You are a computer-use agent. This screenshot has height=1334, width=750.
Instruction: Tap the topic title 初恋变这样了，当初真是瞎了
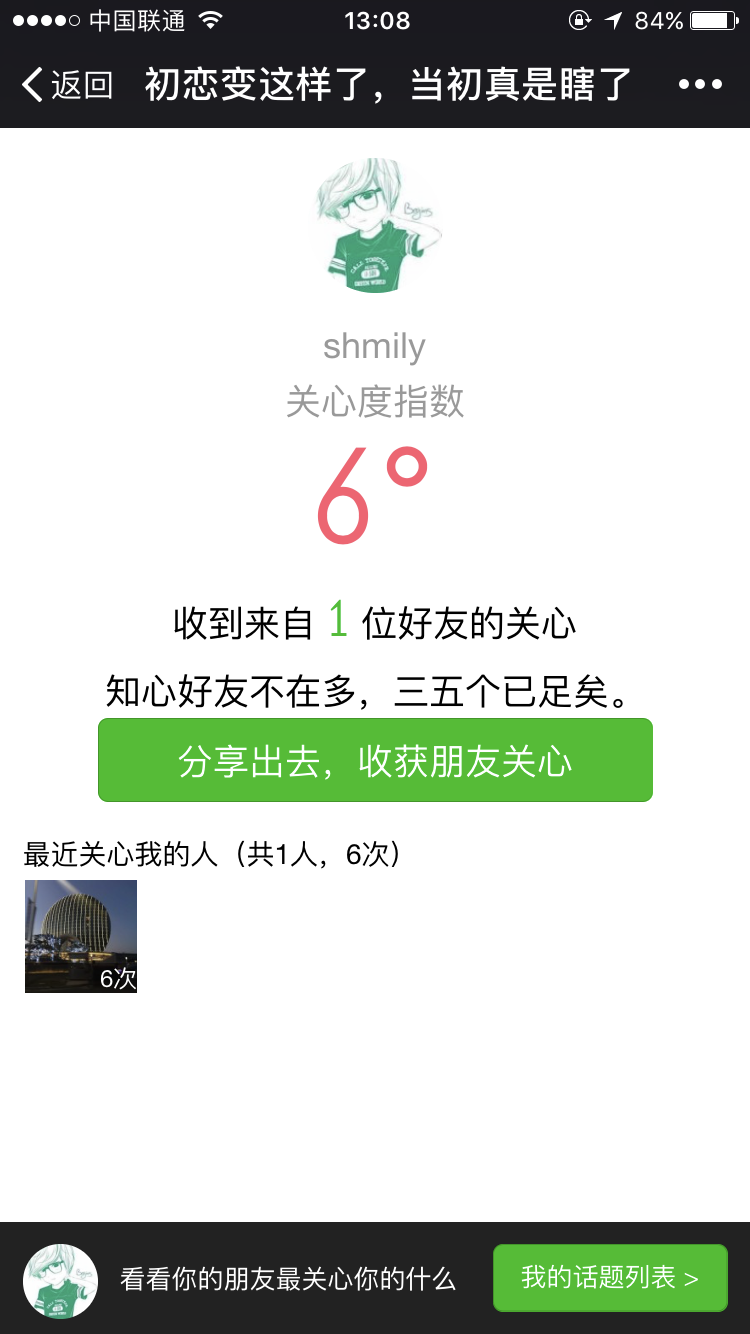(x=384, y=85)
